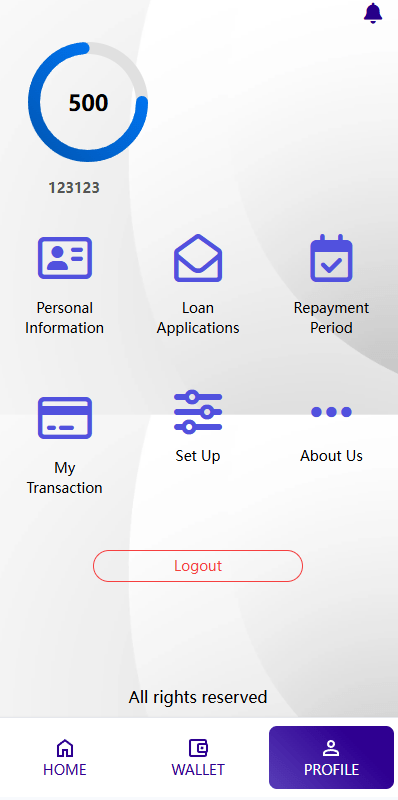Viewport: 398px width, 800px height.
Task: View Loan Applications
Action: click(198, 285)
